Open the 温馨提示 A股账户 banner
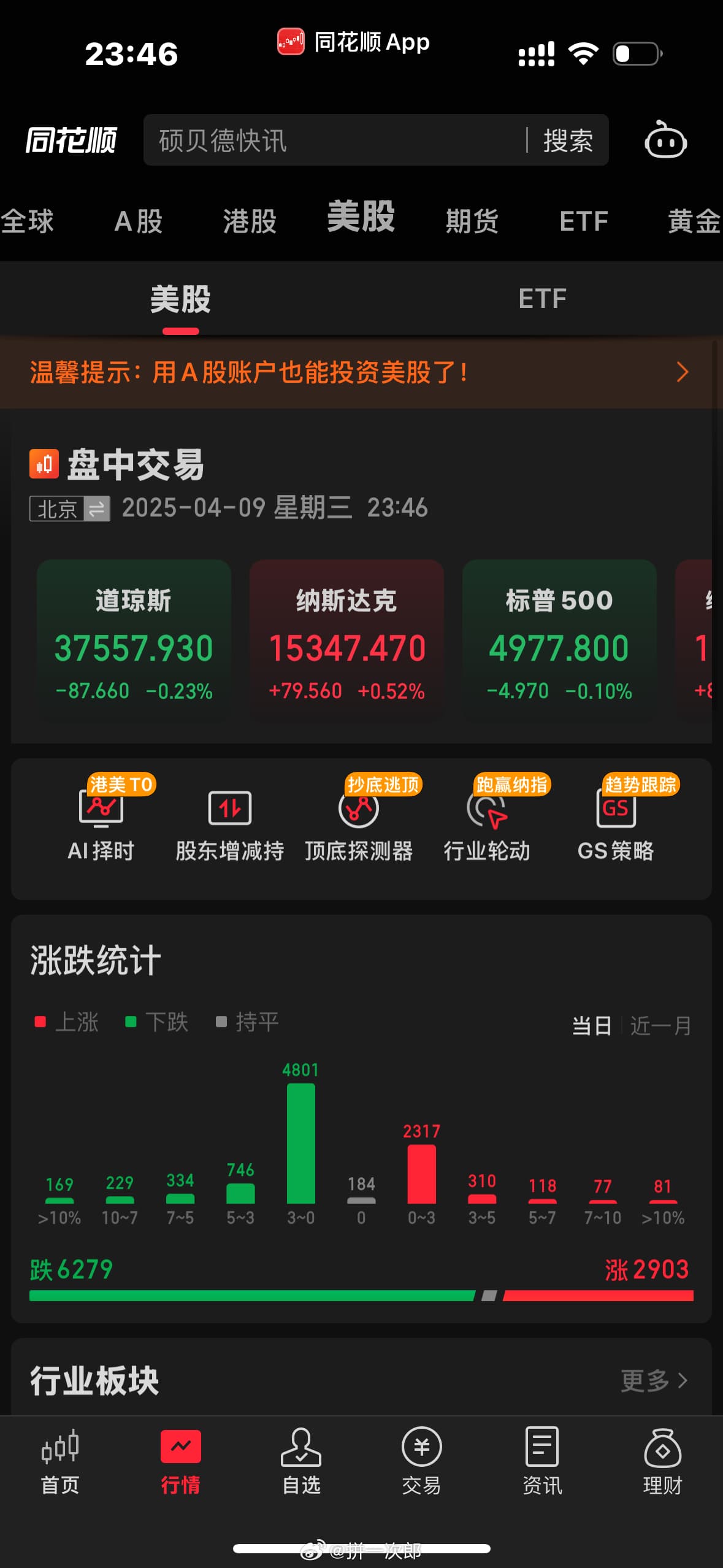Image resolution: width=723 pixels, height=1568 pixels. (361, 372)
